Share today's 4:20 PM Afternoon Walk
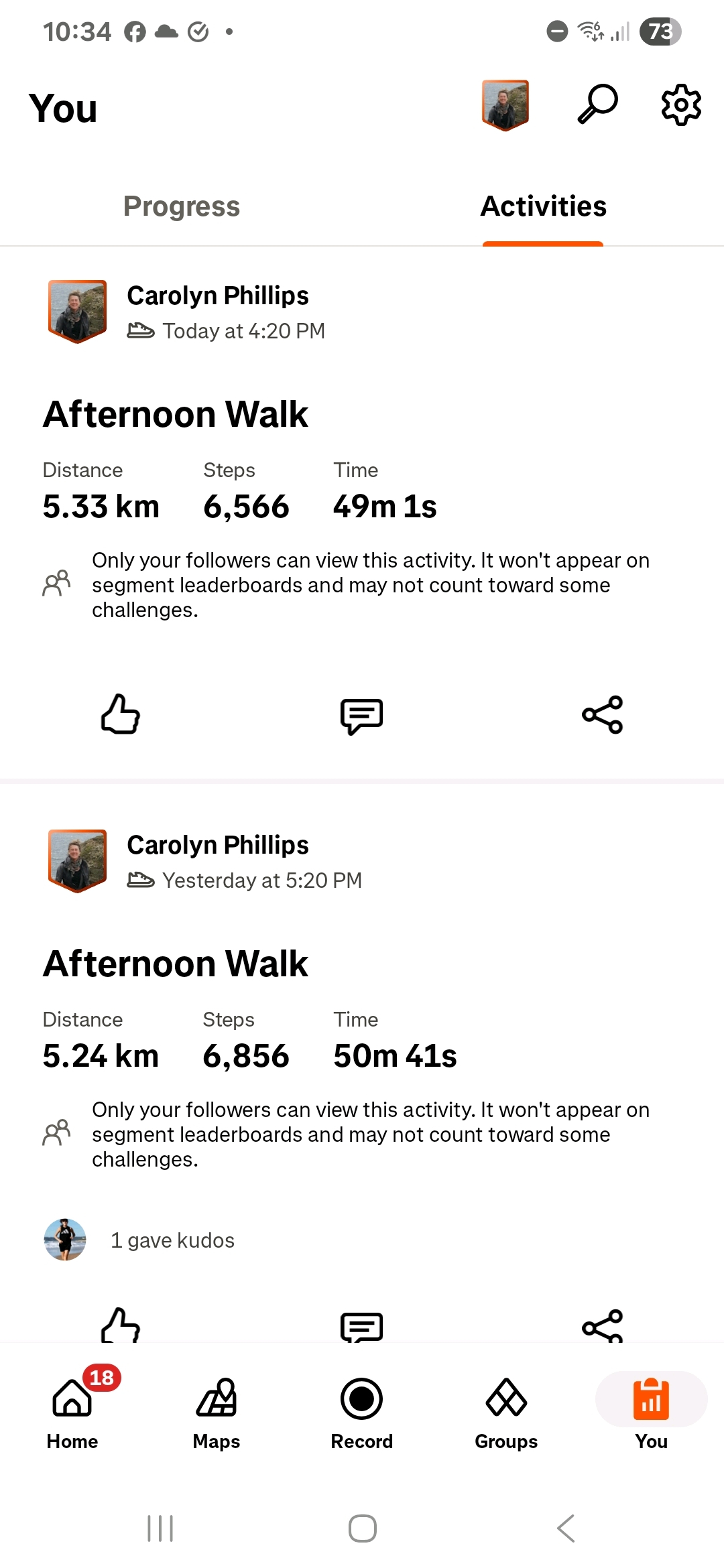Viewport: 724px width, 1568px height. tap(603, 714)
